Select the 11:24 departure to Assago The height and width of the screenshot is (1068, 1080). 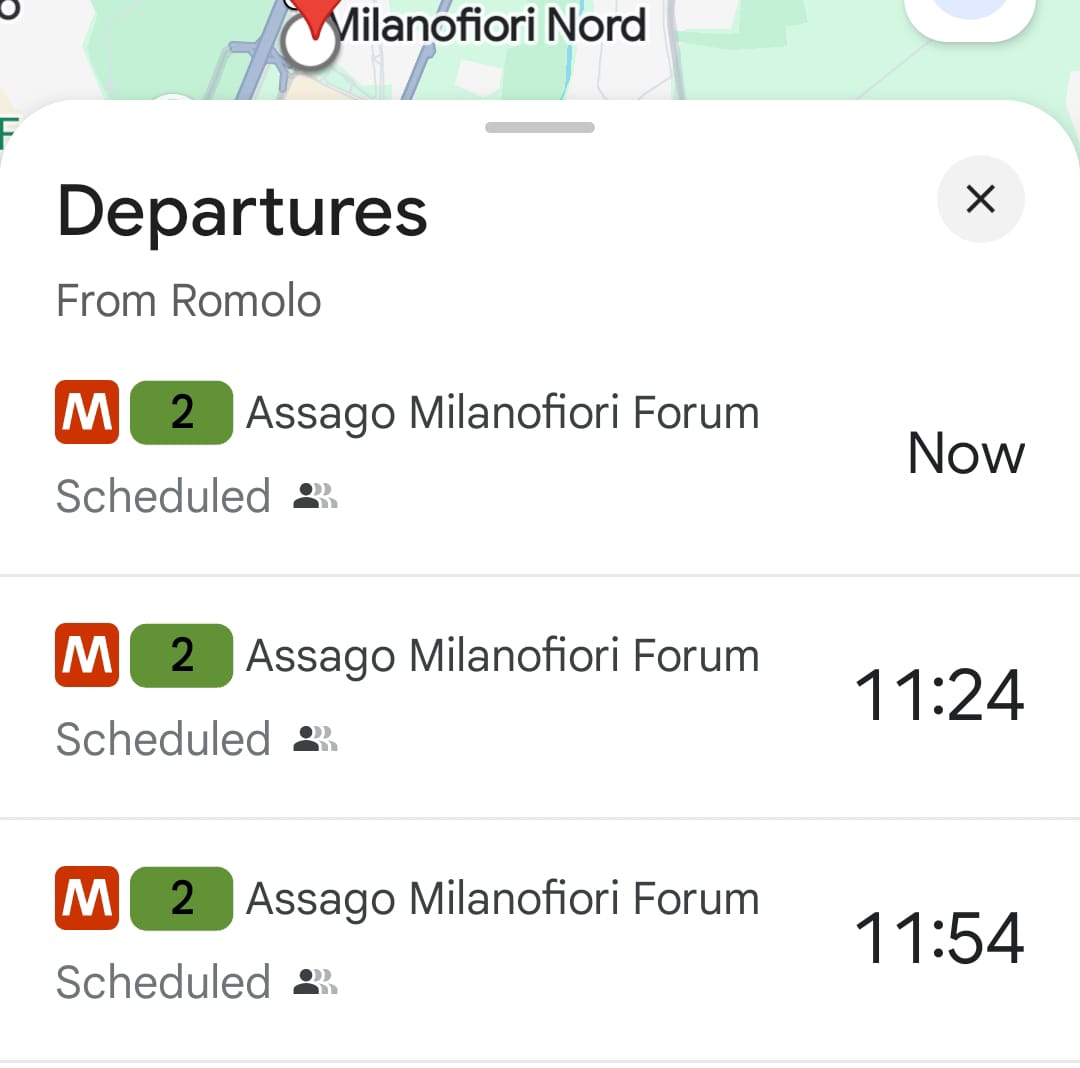coord(540,696)
